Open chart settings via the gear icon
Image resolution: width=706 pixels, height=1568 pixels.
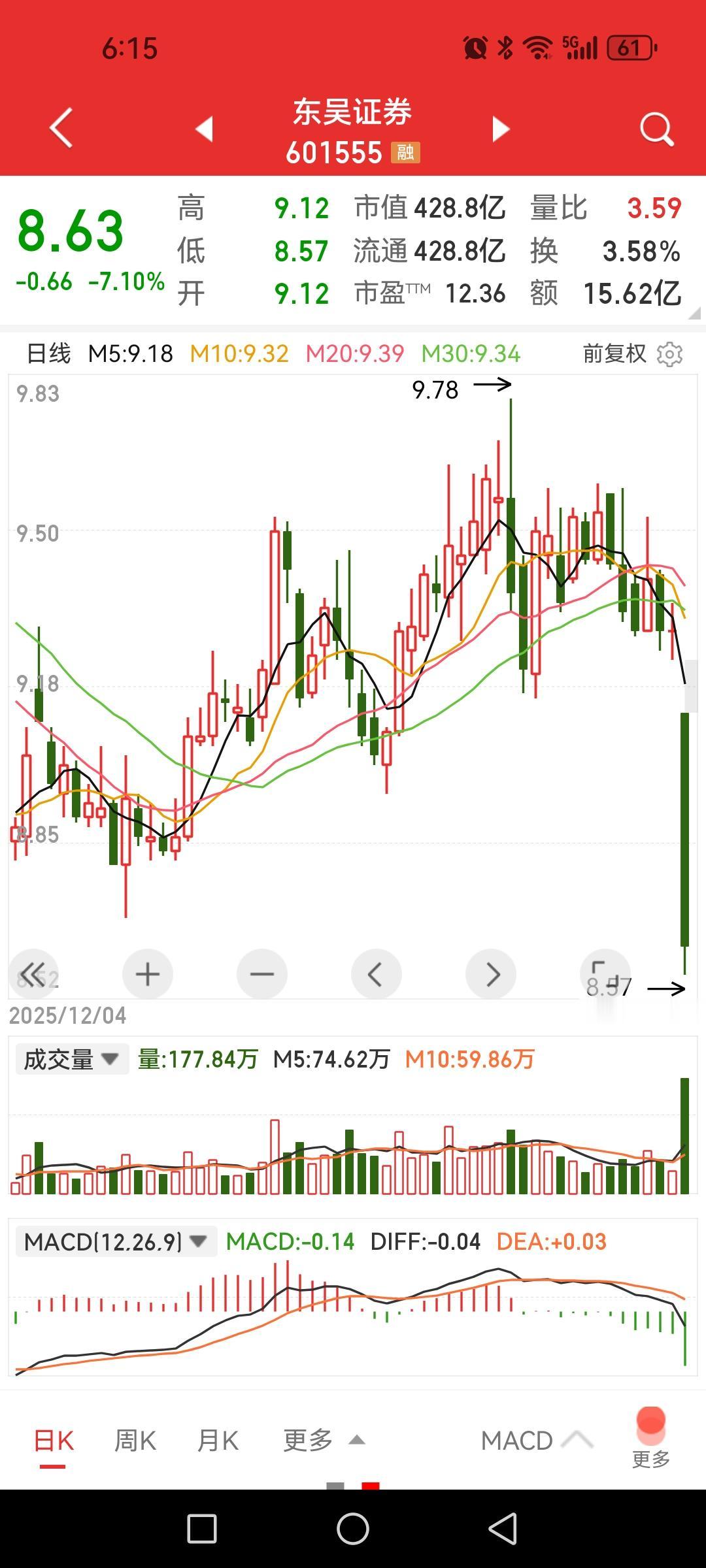point(669,353)
